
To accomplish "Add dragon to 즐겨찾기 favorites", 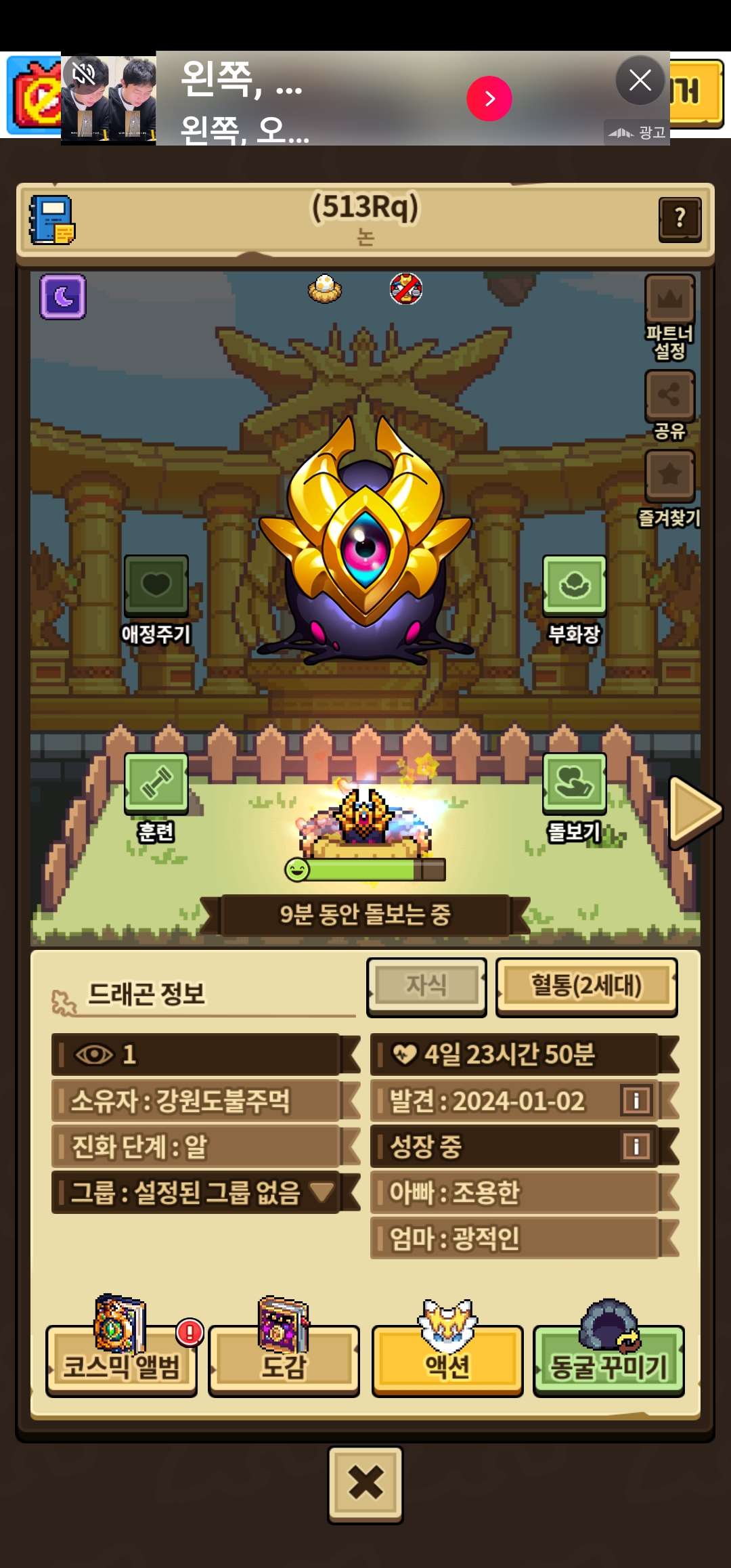I will (x=669, y=475).
